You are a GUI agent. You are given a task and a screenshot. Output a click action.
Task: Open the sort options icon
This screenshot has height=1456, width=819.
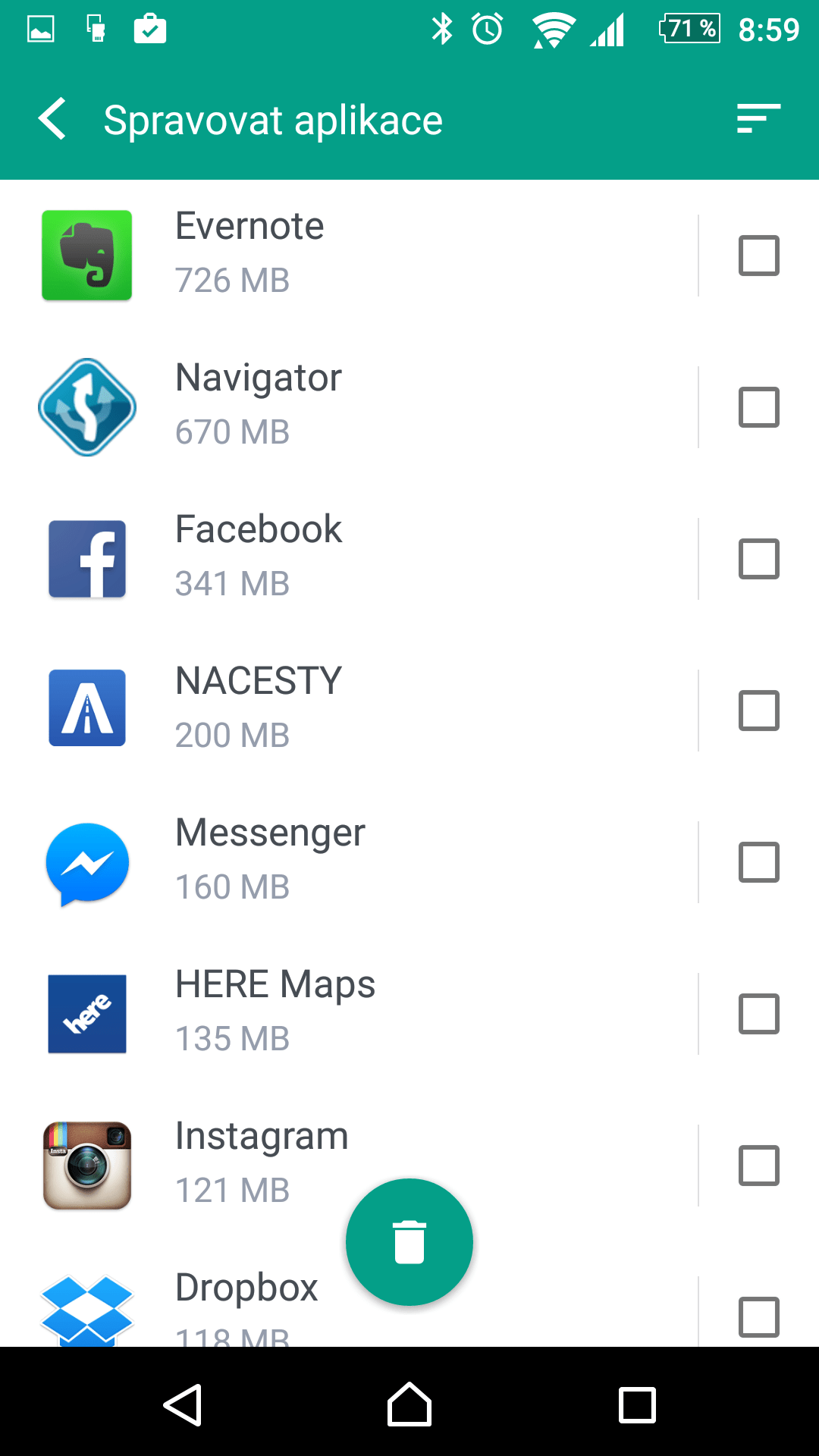pyautogui.click(x=758, y=119)
